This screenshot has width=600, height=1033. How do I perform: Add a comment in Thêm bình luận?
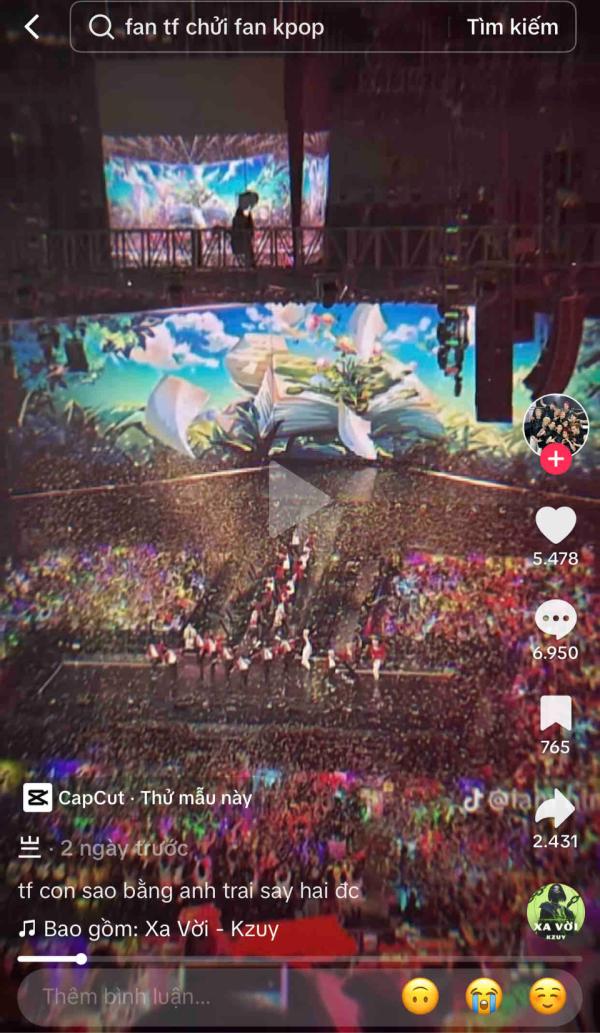pos(200,996)
